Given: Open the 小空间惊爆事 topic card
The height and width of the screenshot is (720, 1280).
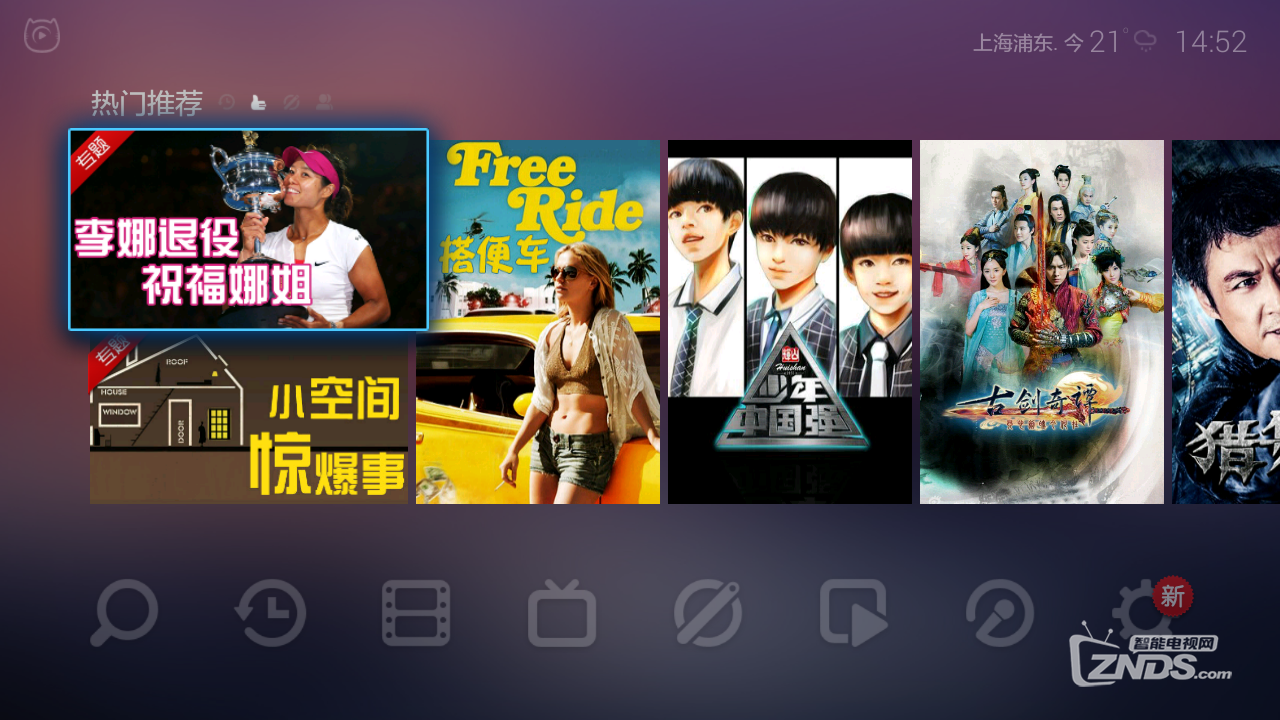Looking at the screenshot, I should coord(249,418).
